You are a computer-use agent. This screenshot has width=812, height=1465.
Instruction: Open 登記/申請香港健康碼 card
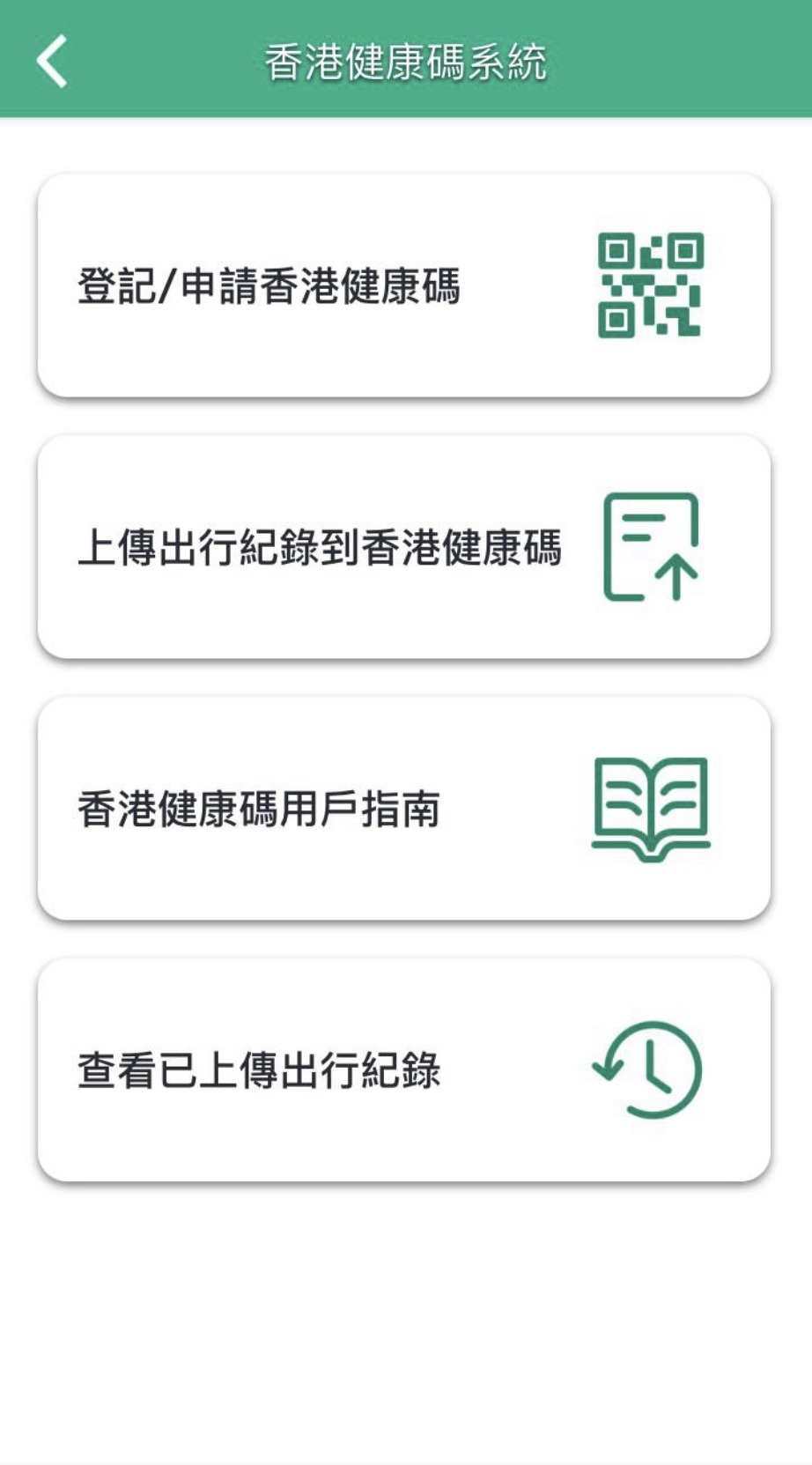[x=404, y=285]
